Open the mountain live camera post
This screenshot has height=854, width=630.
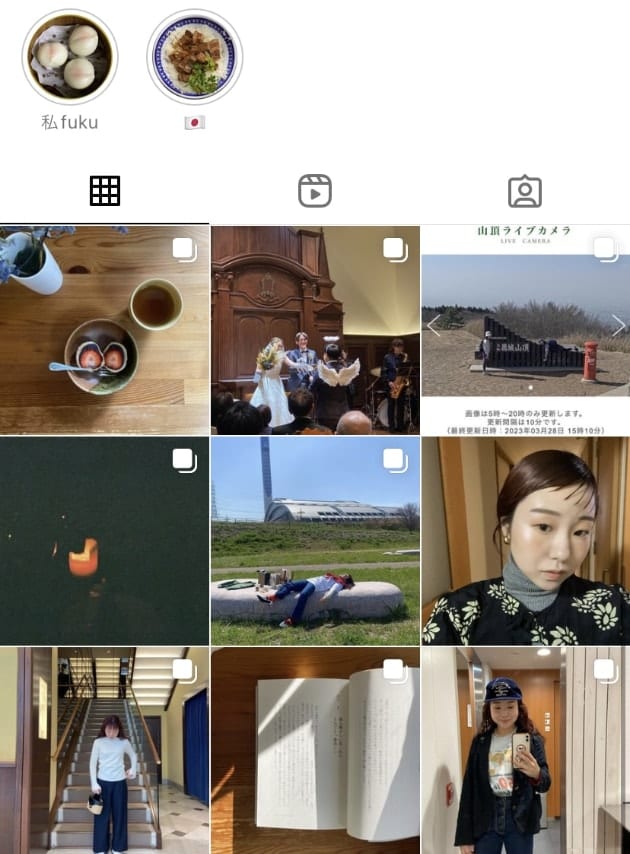pyautogui.click(x=525, y=330)
